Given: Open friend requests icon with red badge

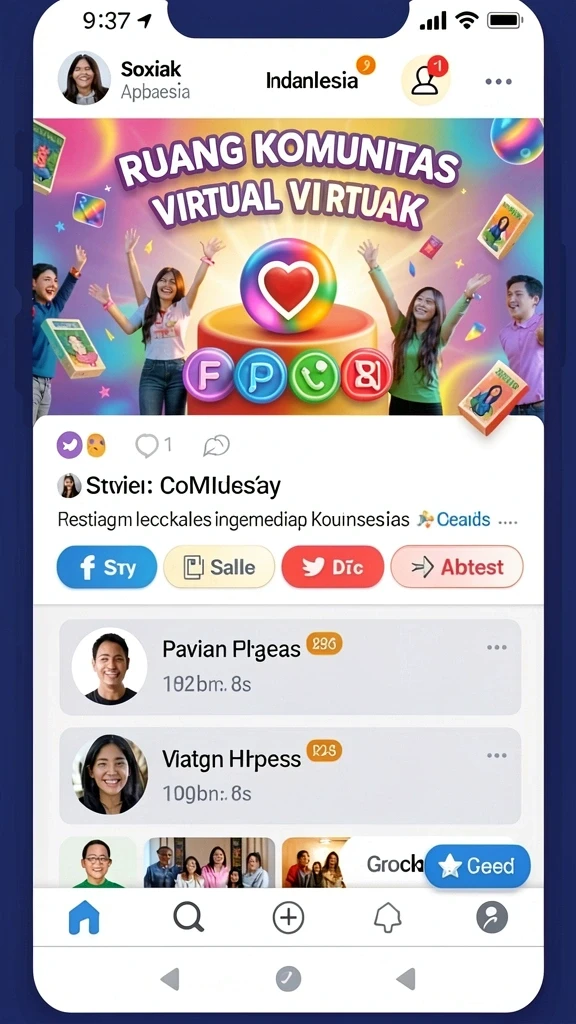Looking at the screenshot, I should (425, 80).
